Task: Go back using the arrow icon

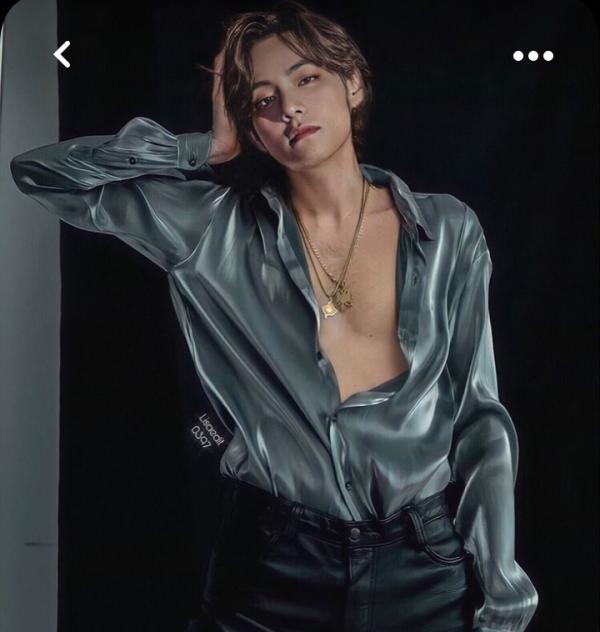Action: click(x=62, y=54)
